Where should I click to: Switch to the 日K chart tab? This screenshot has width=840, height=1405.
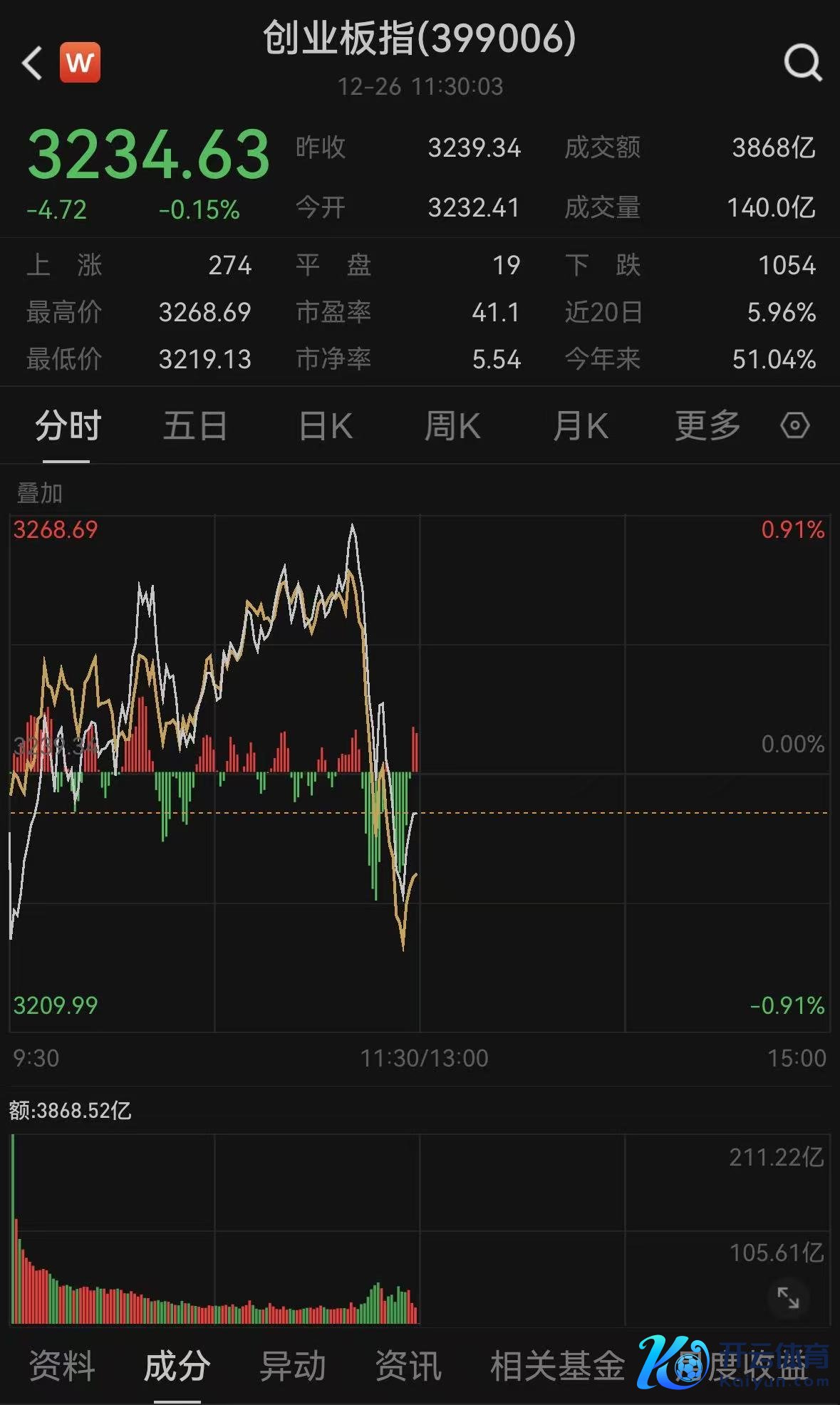(x=325, y=427)
